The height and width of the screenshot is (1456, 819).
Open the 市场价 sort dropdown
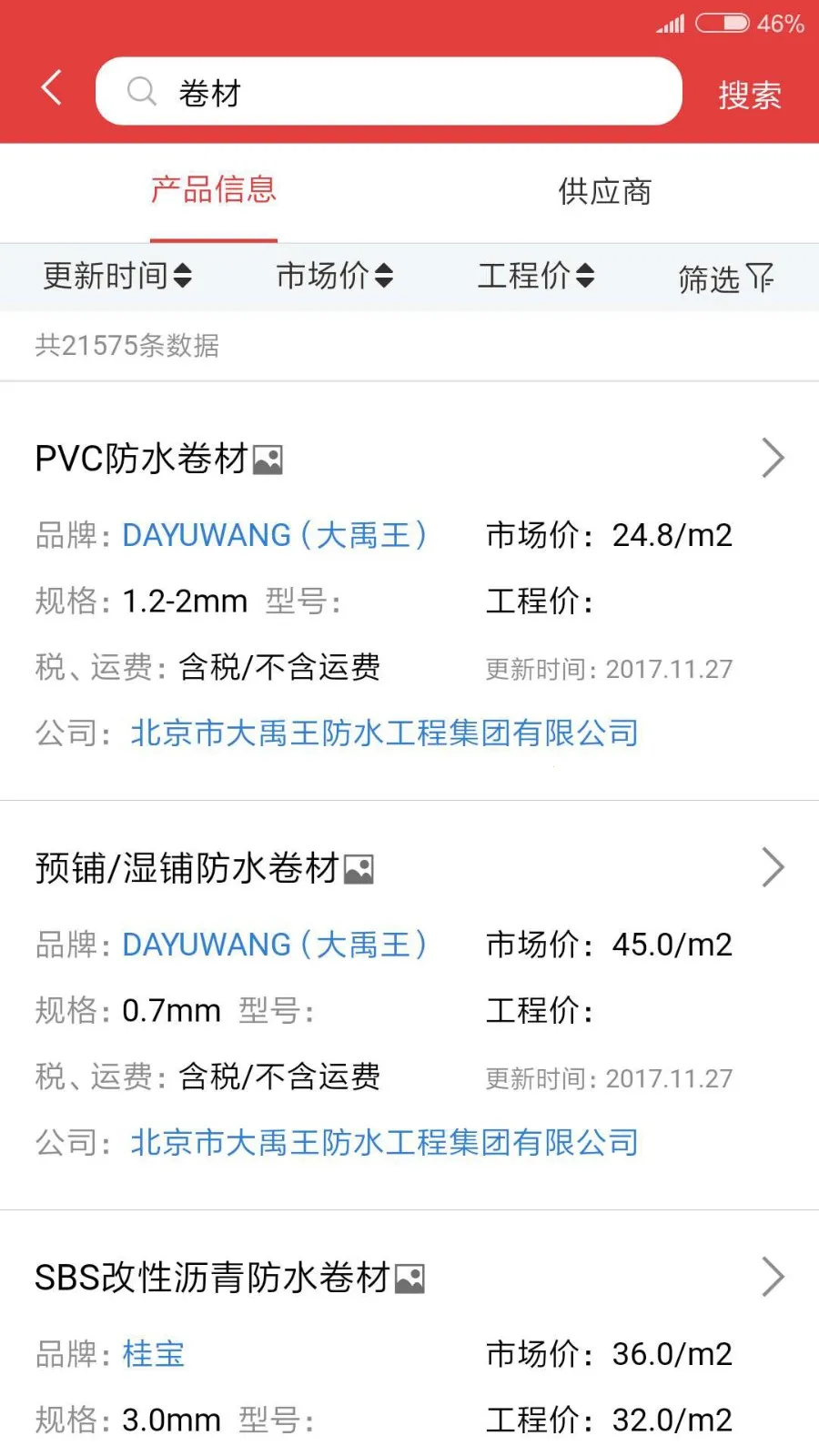pyautogui.click(x=334, y=278)
